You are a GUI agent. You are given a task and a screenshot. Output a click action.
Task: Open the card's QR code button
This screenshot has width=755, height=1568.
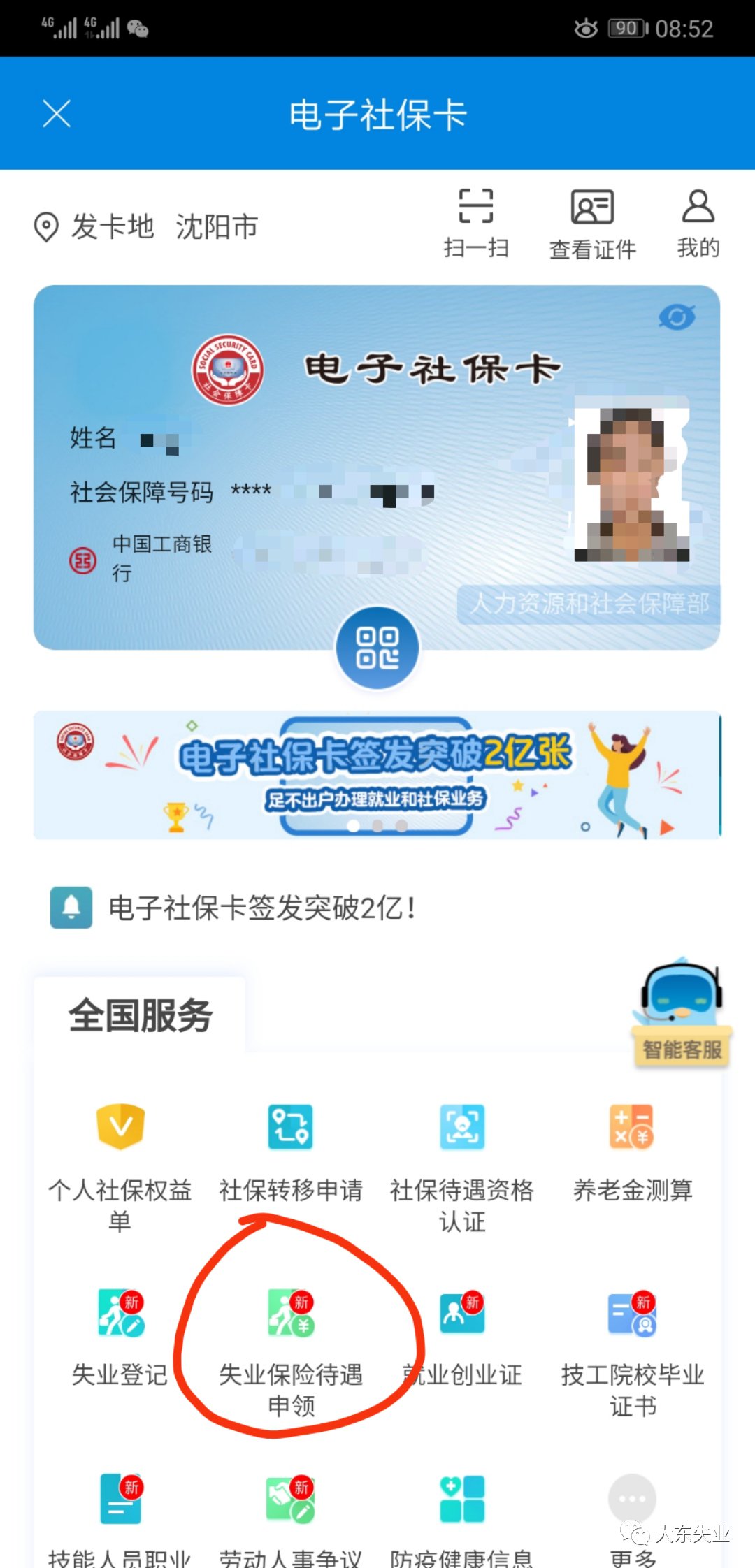[x=377, y=648]
